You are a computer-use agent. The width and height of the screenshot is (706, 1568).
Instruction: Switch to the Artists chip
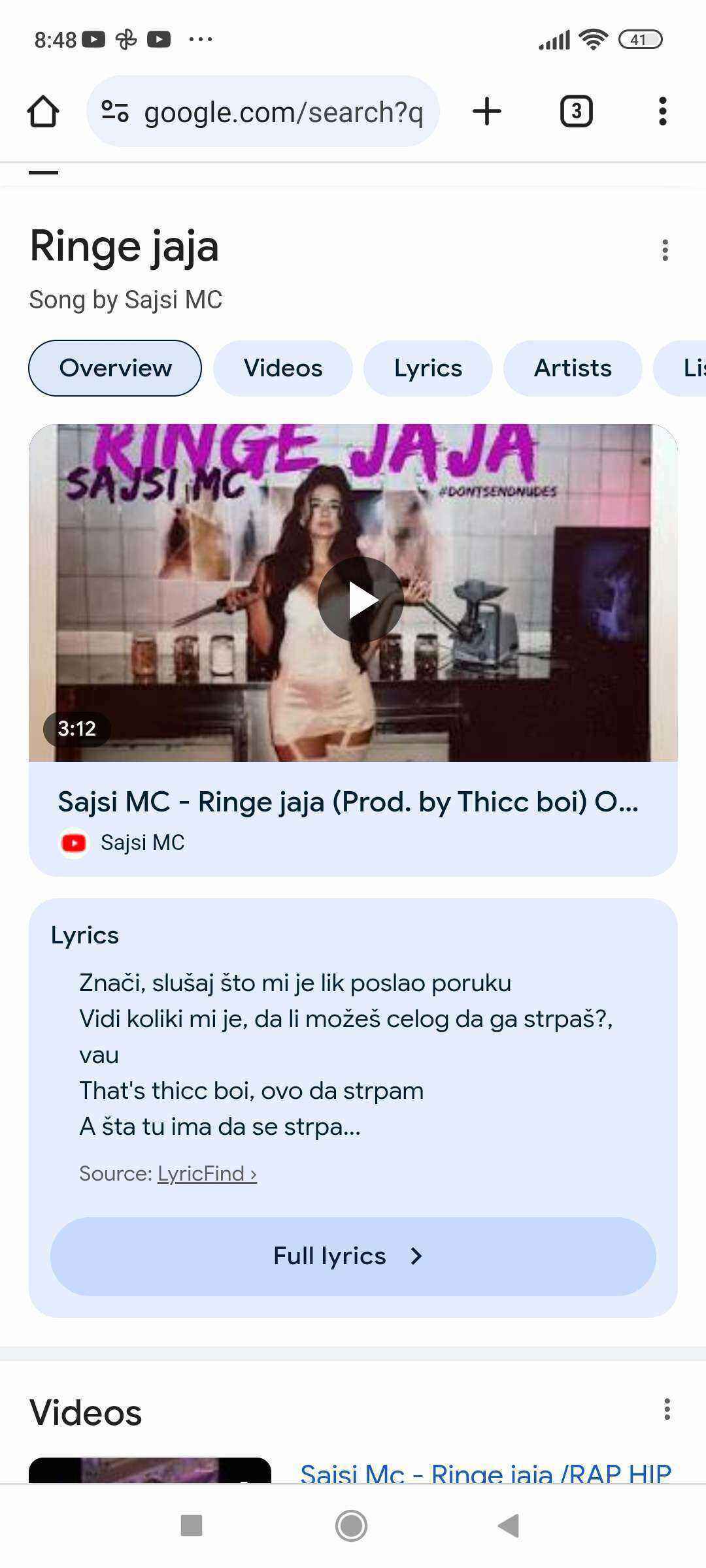coord(573,368)
